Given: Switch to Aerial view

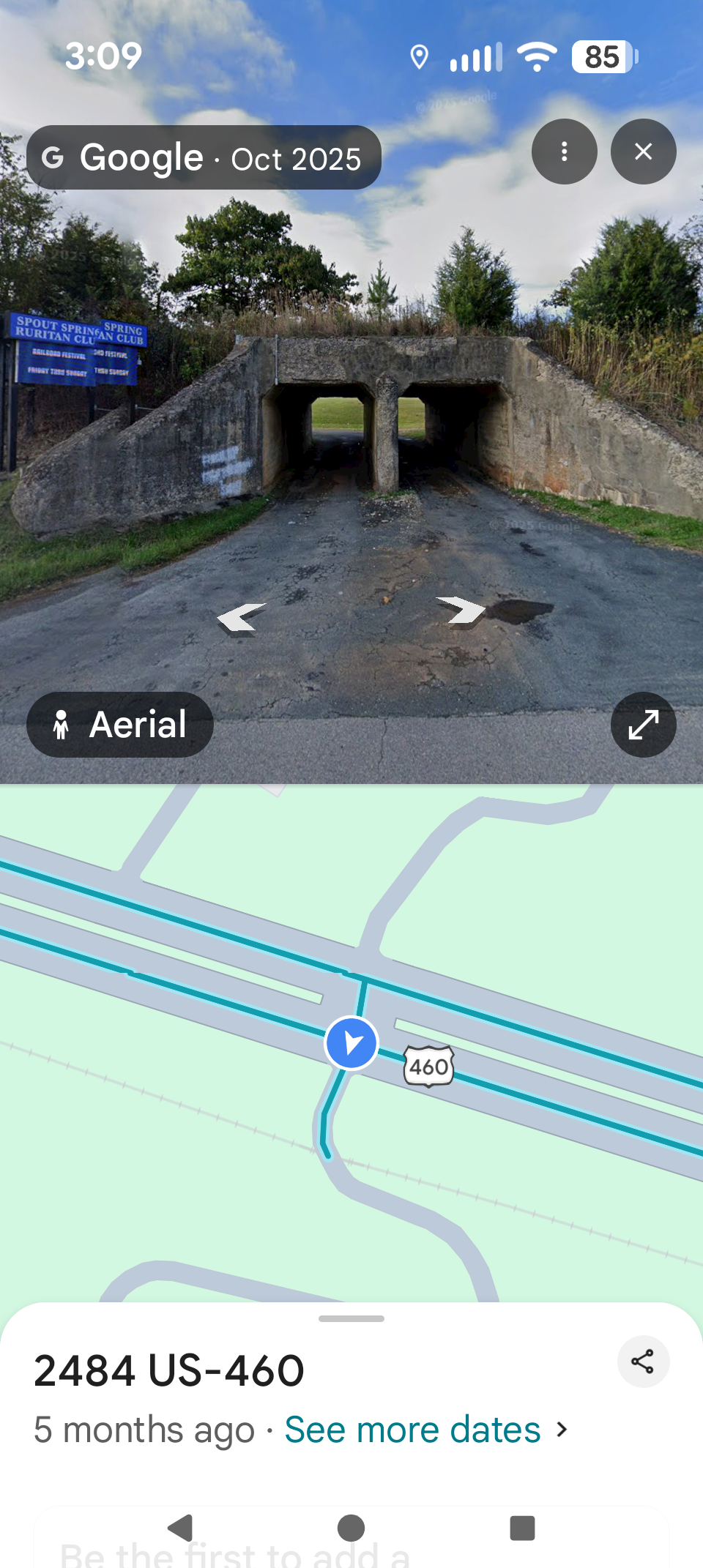Looking at the screenshot, I should point(120,725).
